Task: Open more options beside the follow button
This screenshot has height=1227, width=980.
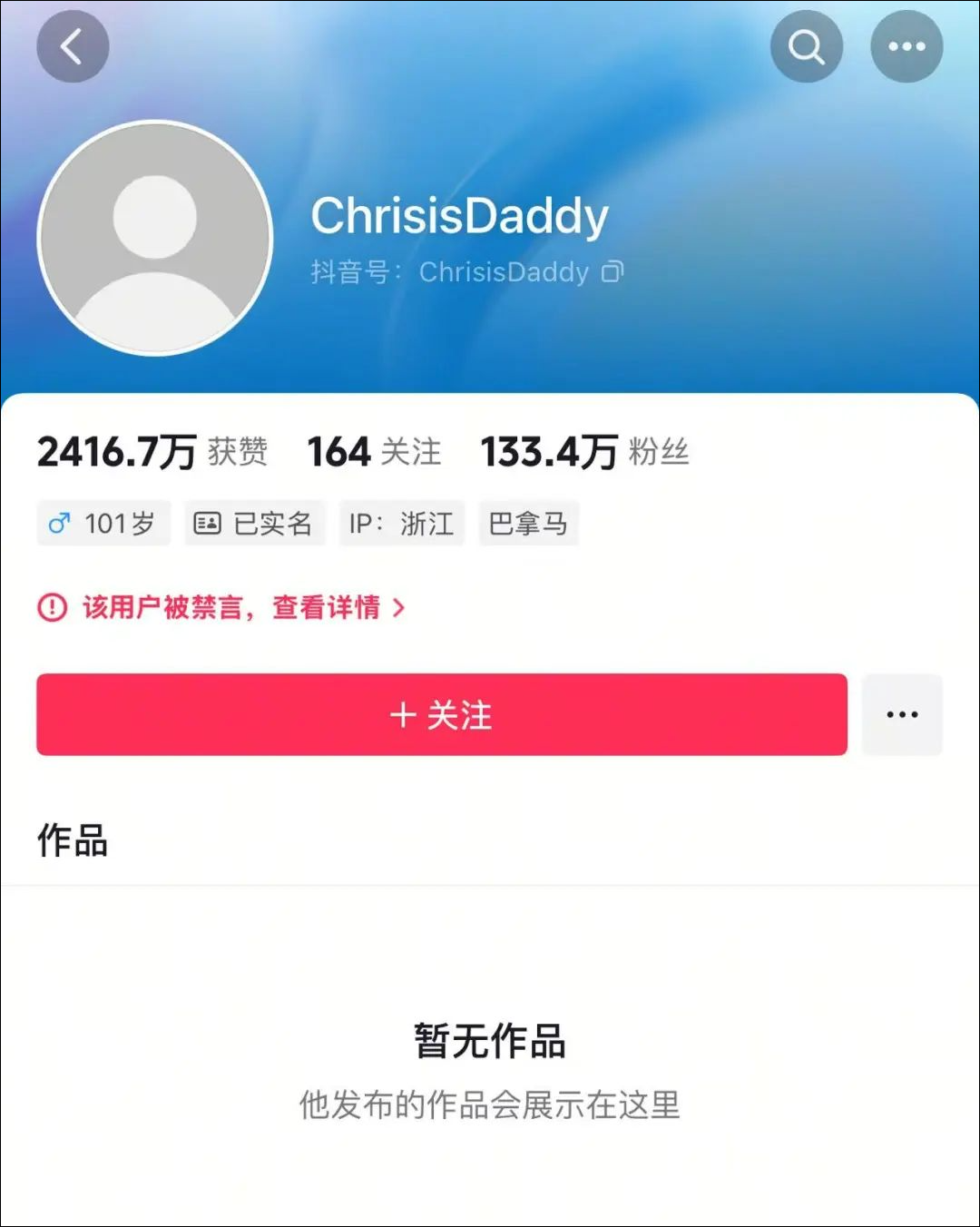Action: [x=902, y=714]
